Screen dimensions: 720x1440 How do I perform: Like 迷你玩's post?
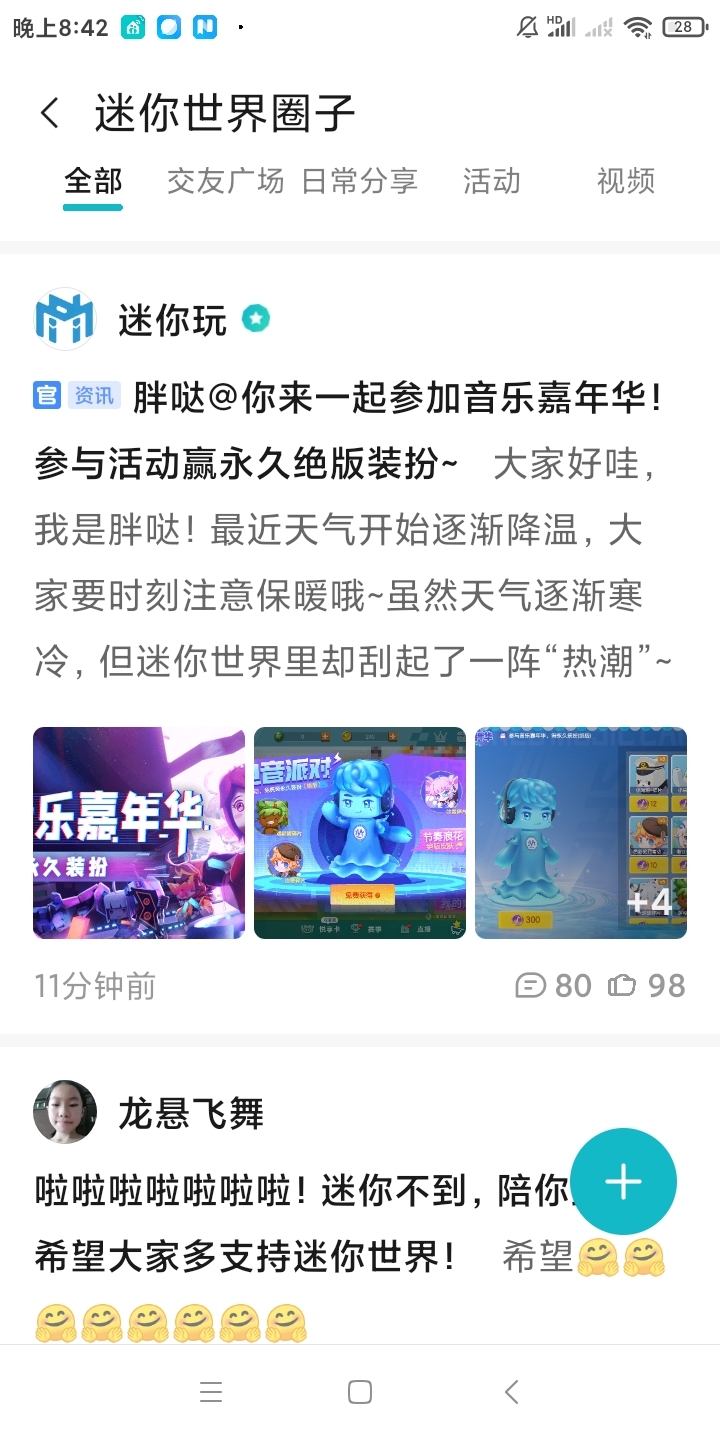pos(647,986)
